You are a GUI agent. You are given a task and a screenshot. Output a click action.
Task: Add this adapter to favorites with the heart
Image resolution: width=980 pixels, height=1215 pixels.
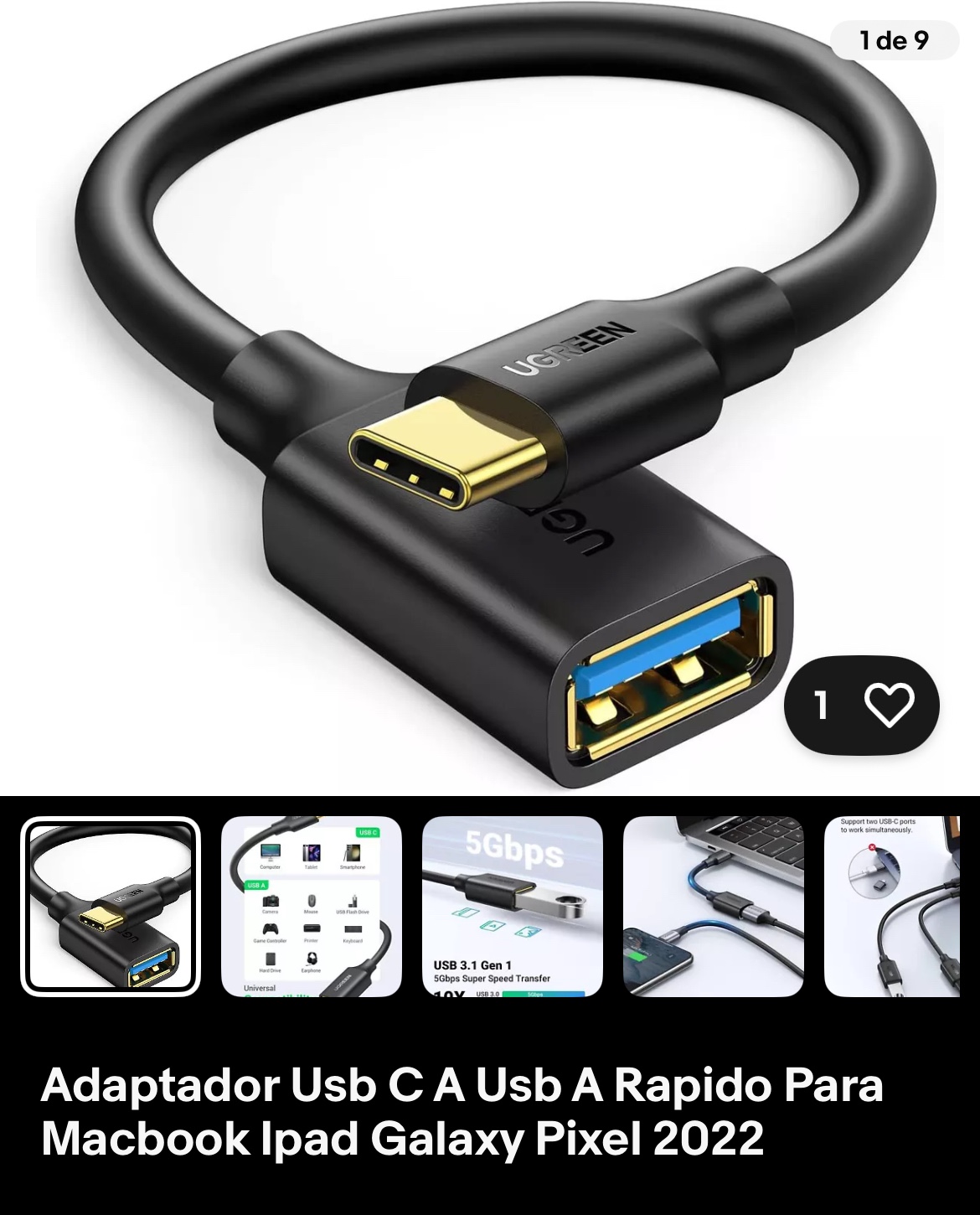[888, 706]
